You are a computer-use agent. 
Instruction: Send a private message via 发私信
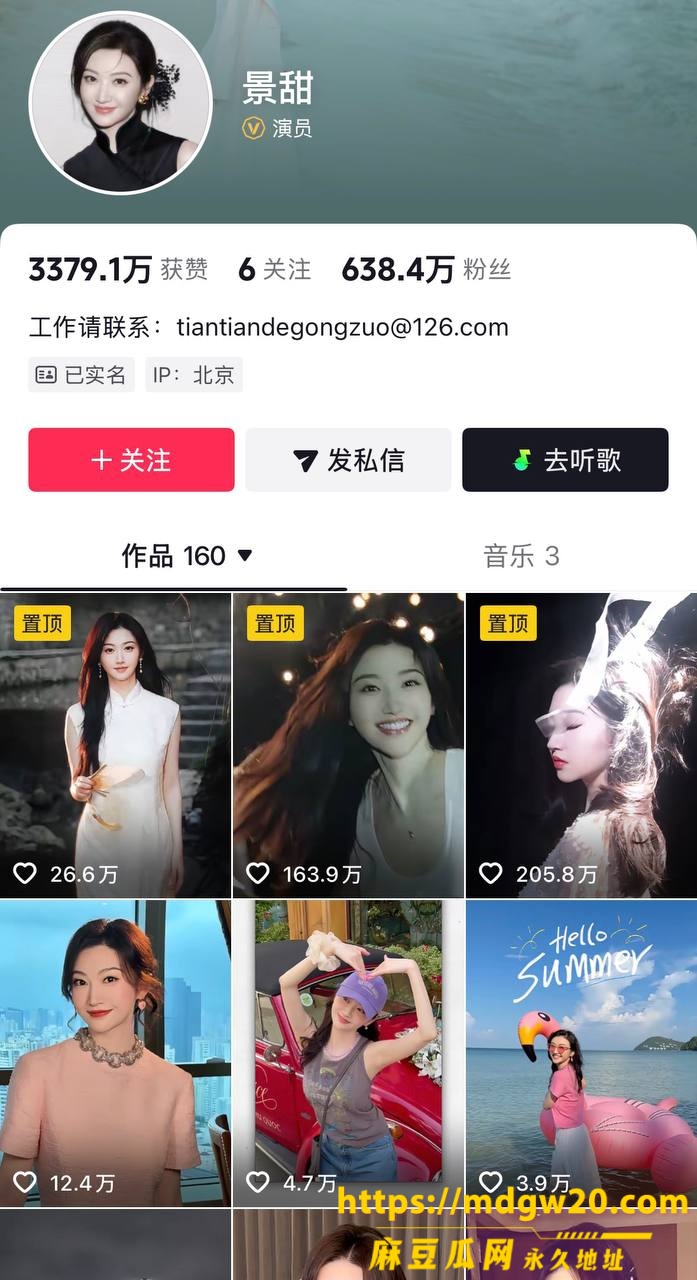coord(348,460)
